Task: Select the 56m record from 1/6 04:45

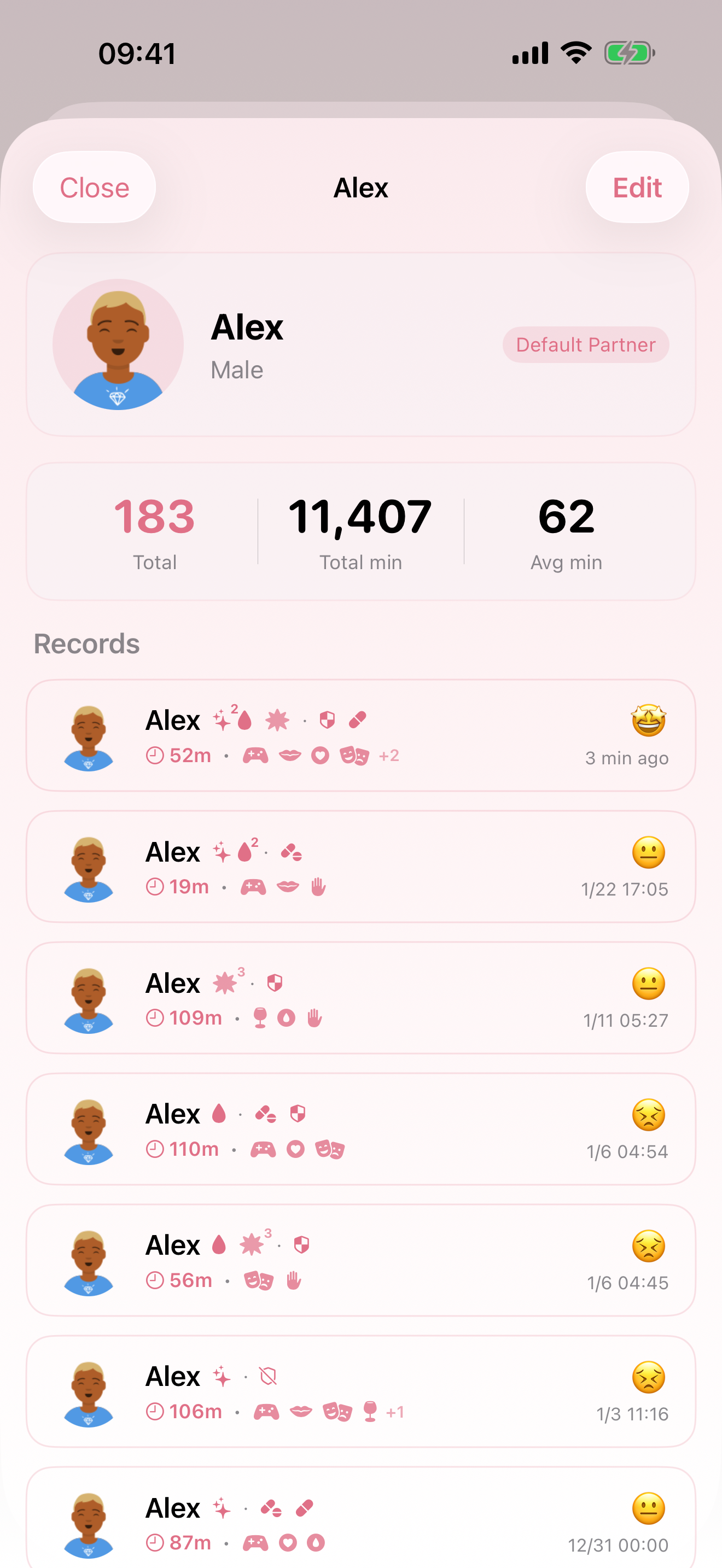Action: pos(361,1260)
